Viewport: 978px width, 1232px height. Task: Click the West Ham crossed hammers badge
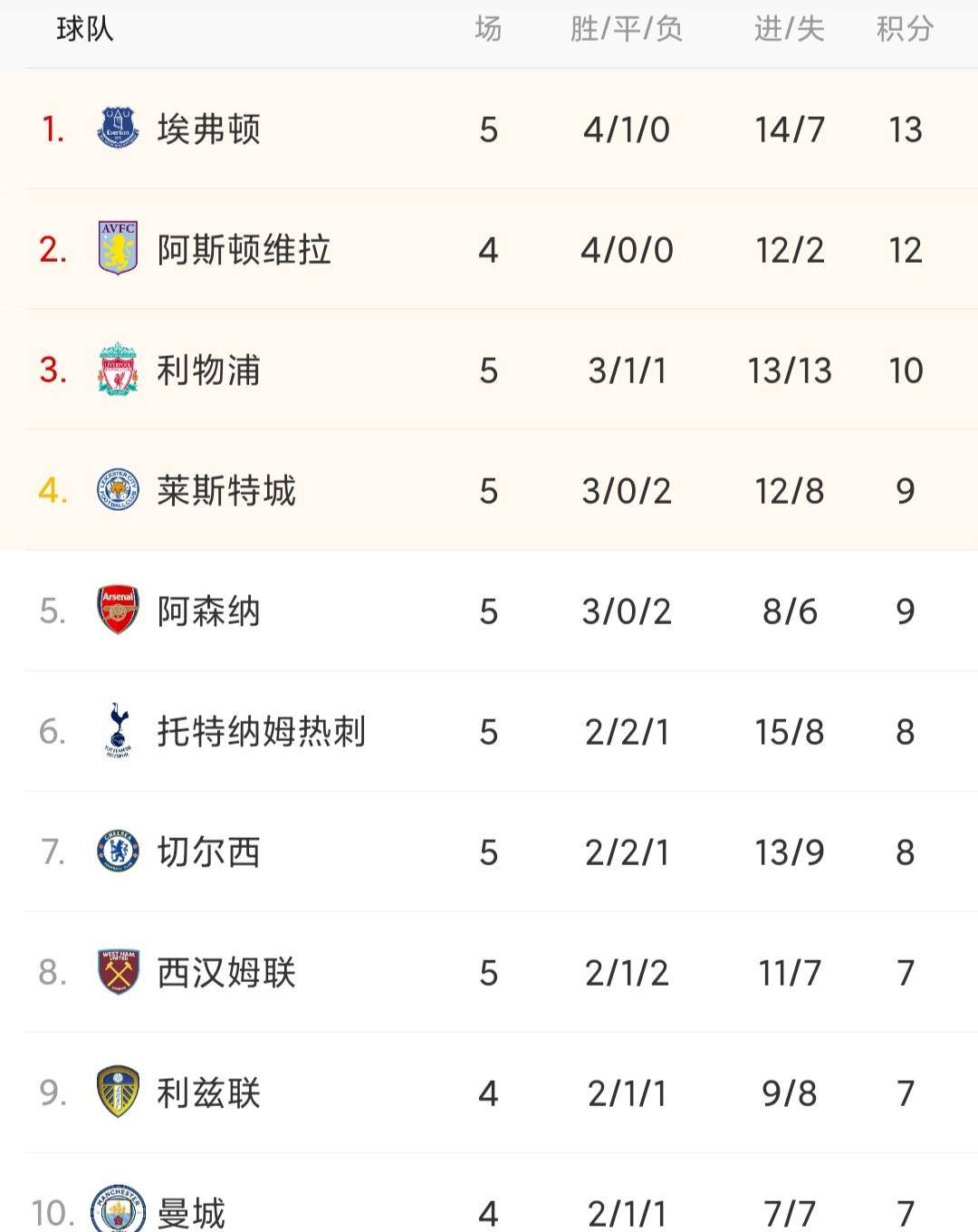pyautogui.click(x=118, y=972)
